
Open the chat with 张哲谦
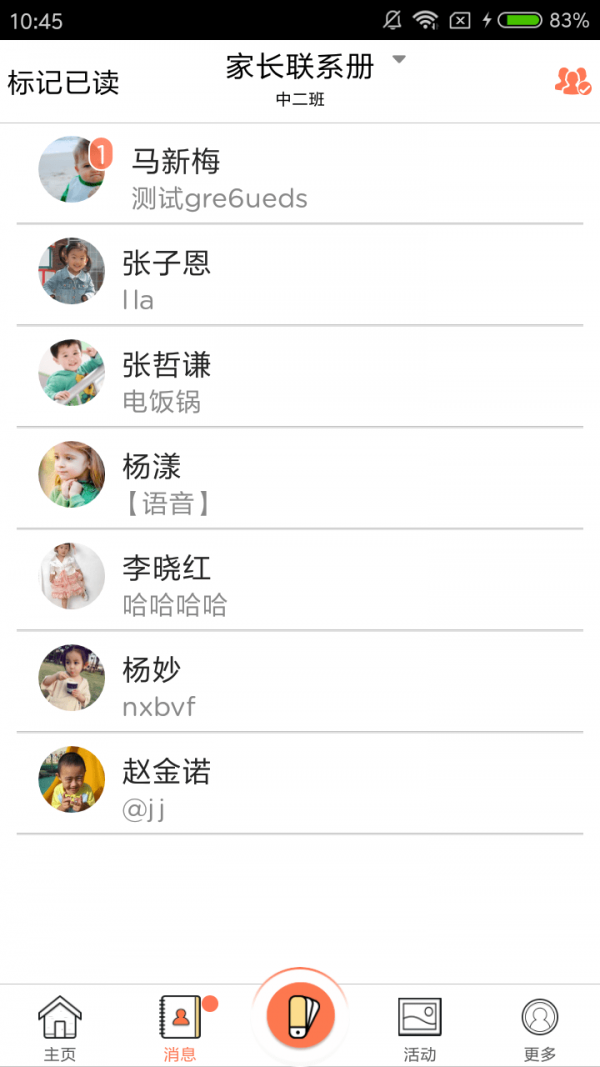click(x=300, y=378)
